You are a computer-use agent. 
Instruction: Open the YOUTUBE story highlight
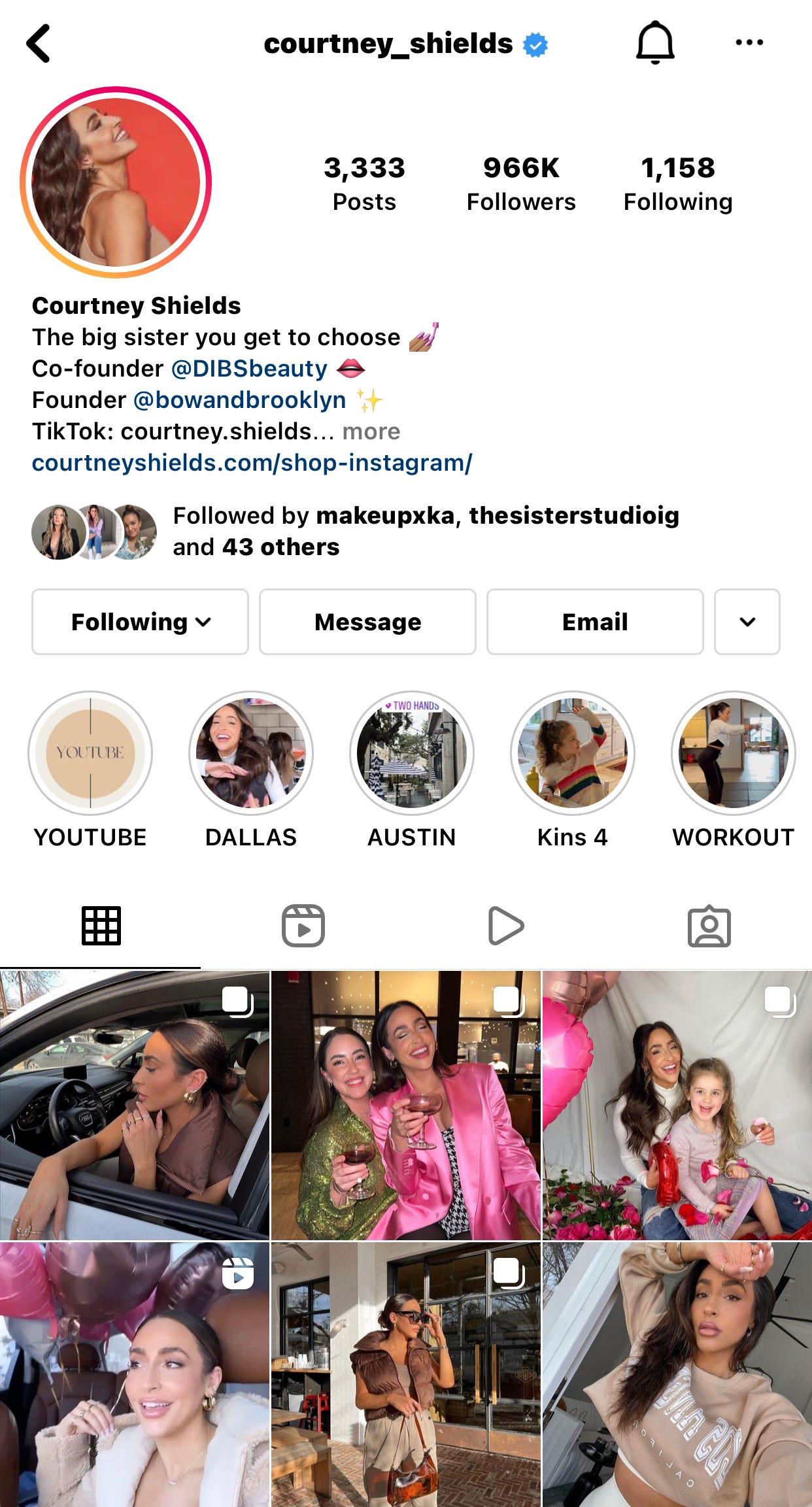click(x=90, y=753)
